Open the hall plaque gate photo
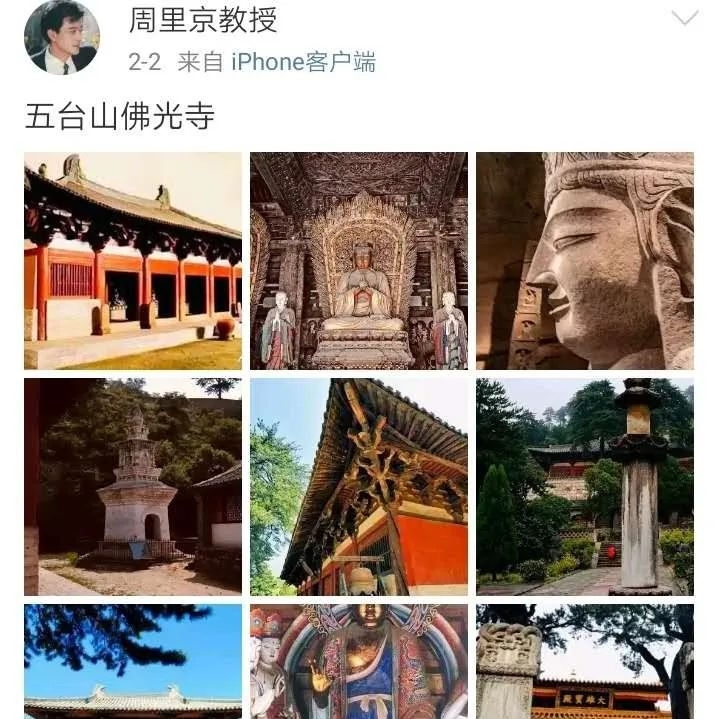Viewport: 720px width, 719px height. click(x=585, y=661)
